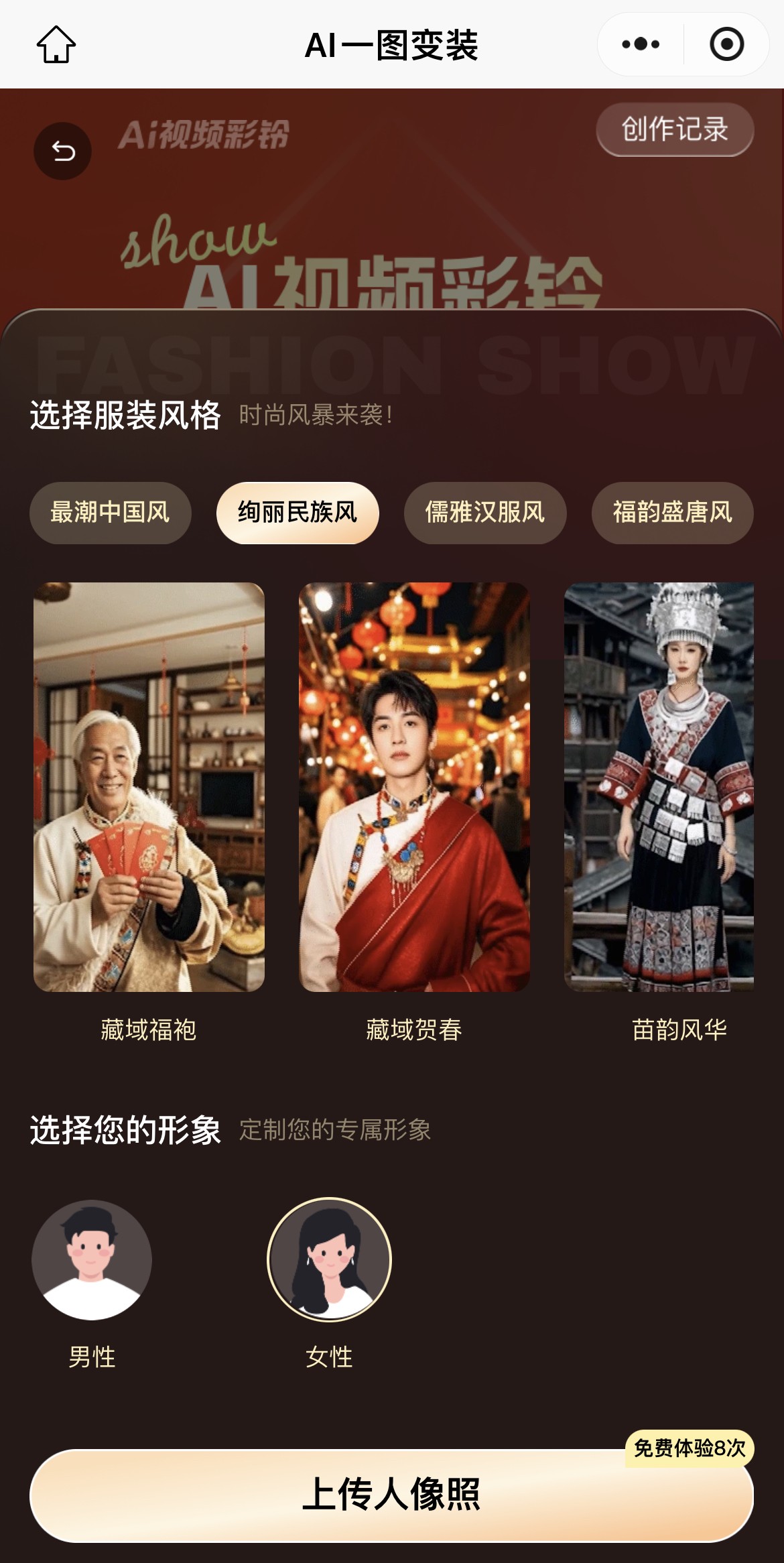Show the 福韵盛唐风 outfits

coord(672,513)
